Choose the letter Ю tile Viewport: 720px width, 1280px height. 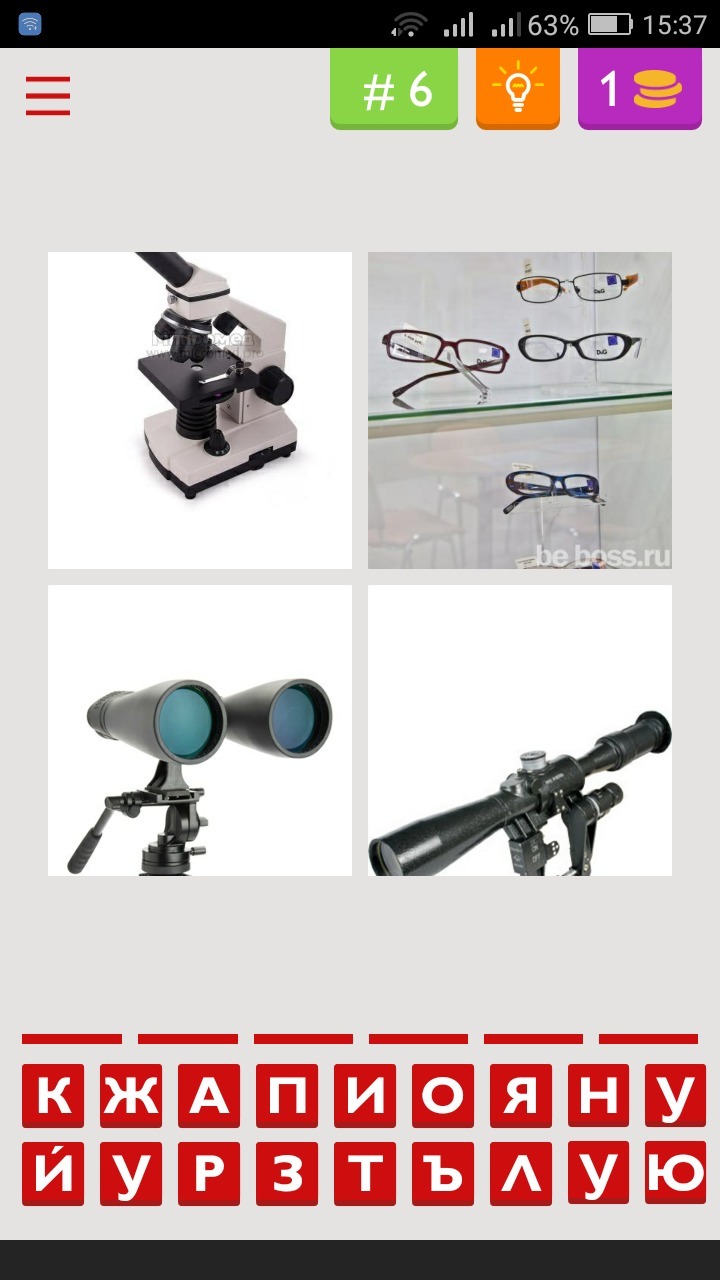coord(676,1172)
